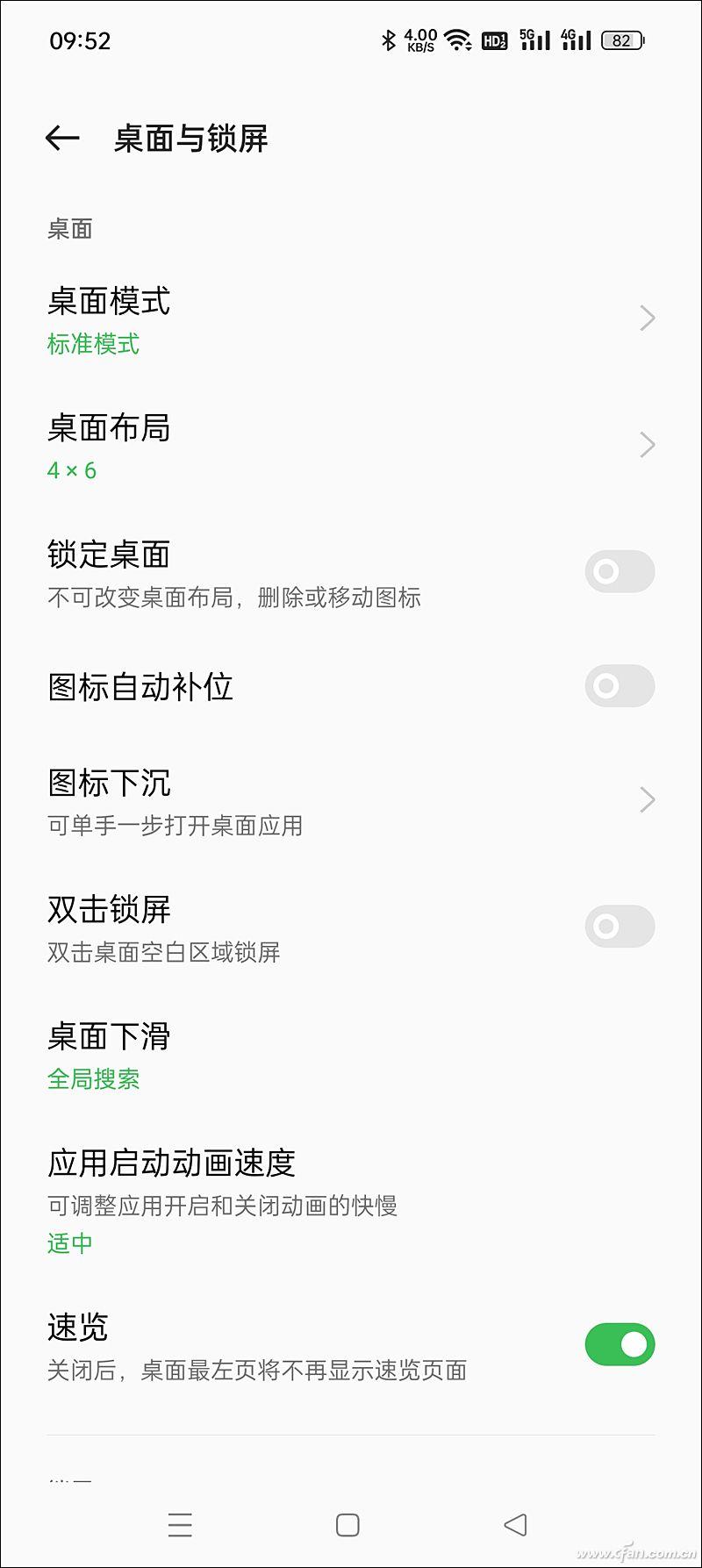Go back from 桌面与锁屏 settings
The width and height of the screenshot is (702, 1568).
tap(62, 138)
